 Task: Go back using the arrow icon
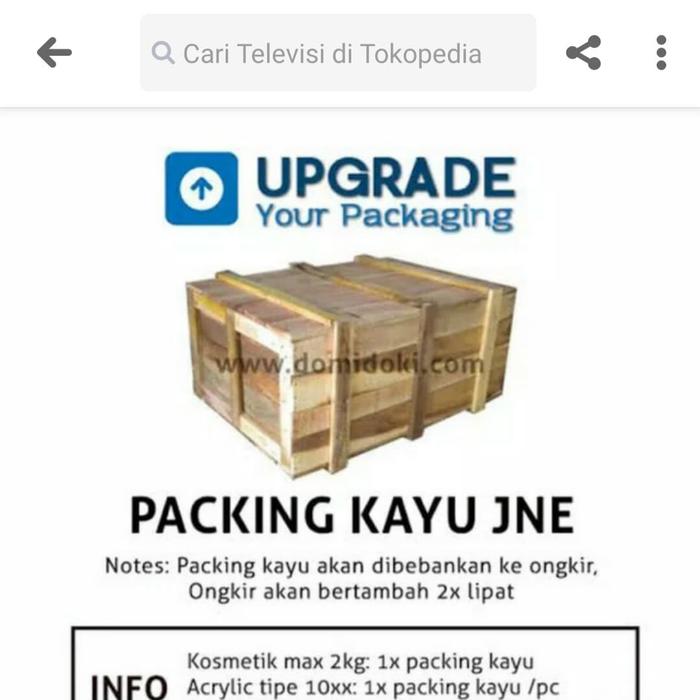click(54, 53)
